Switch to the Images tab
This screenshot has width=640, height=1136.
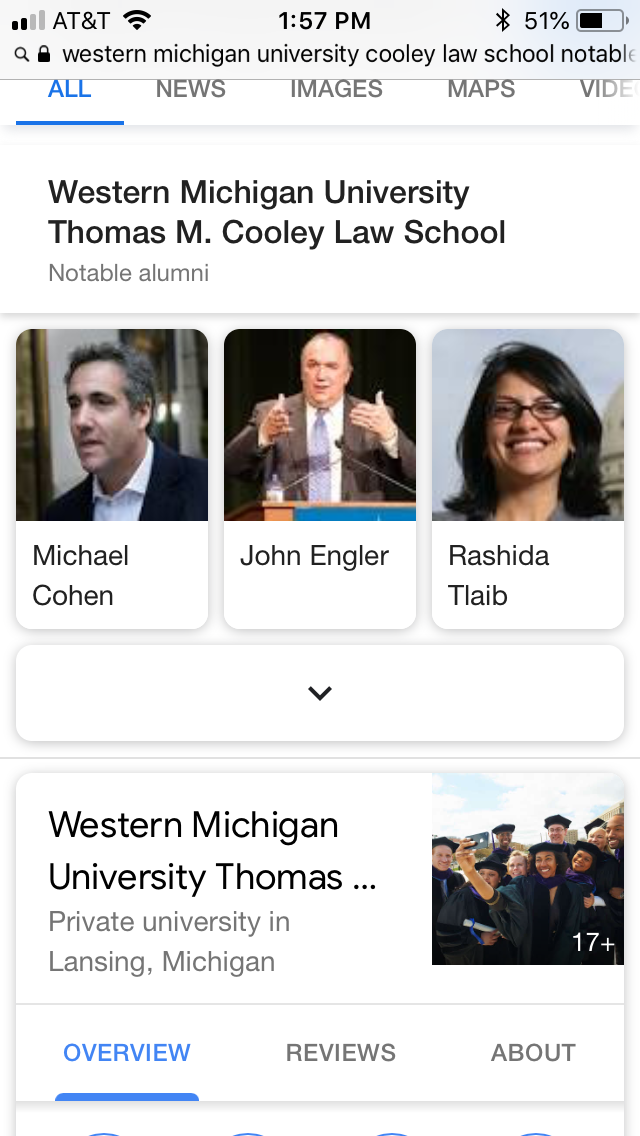pyautogui.click(x=336, y=89)
